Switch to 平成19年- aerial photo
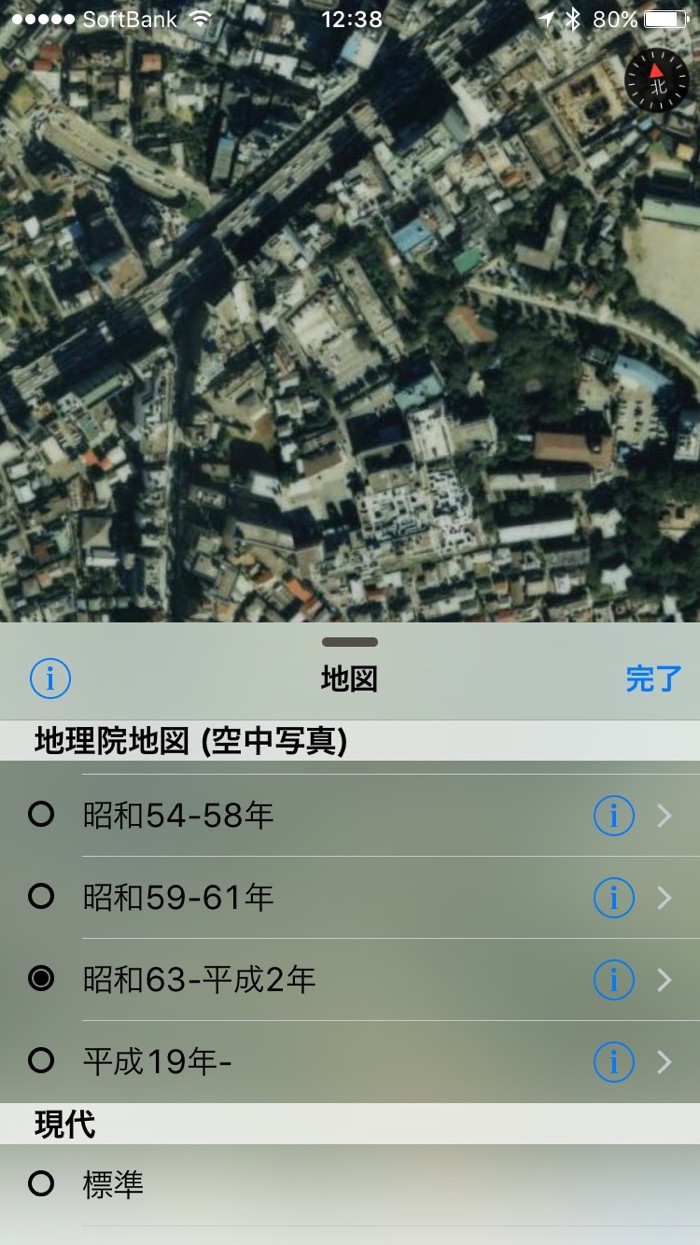700x1245 pixels. (157, 1061)
